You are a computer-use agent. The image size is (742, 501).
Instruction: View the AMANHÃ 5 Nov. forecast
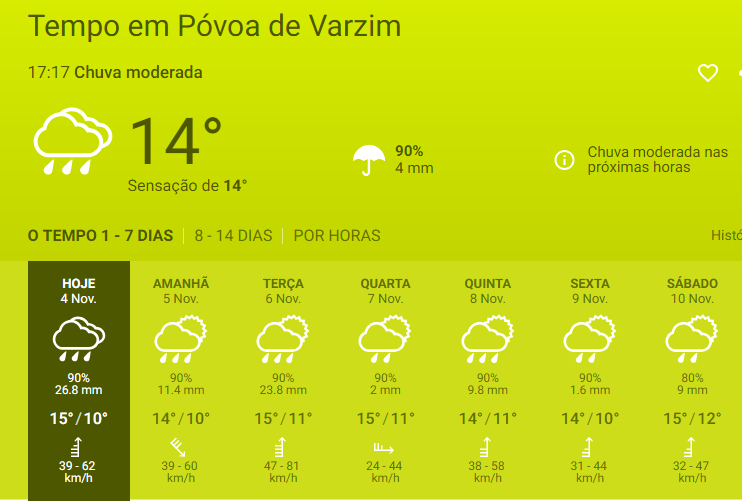click(181, 380)
